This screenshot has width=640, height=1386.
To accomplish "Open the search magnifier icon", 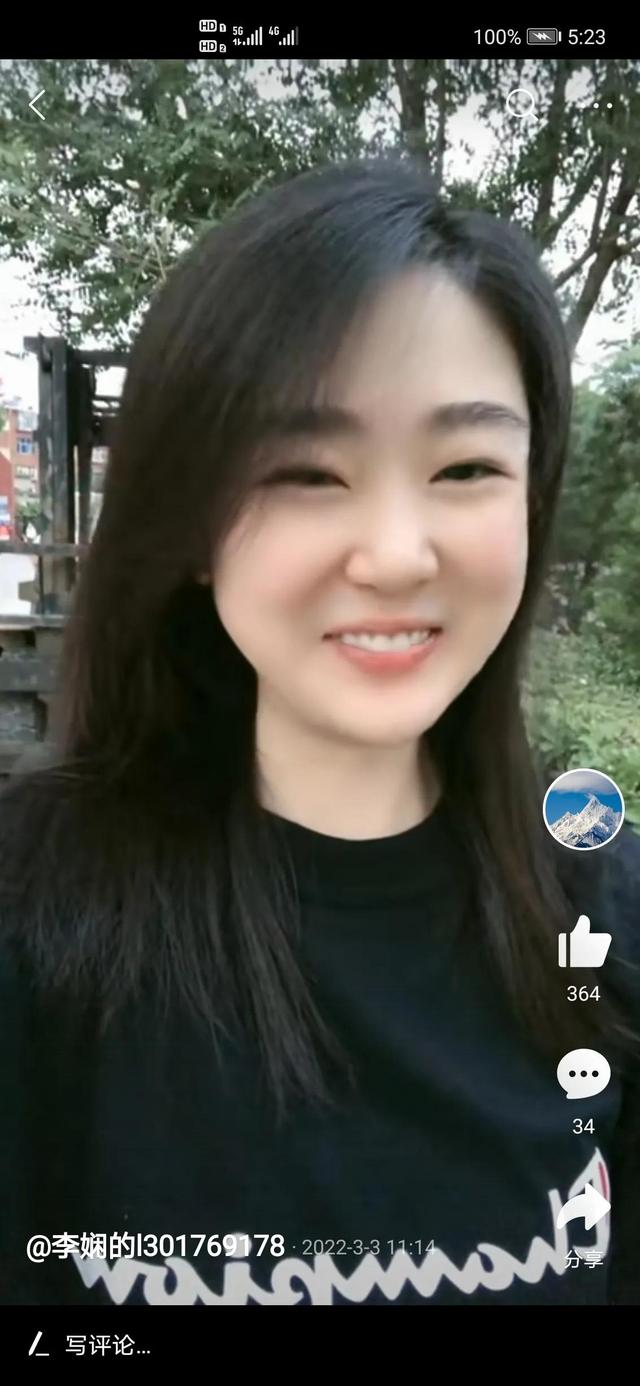I will coord(521,105).
